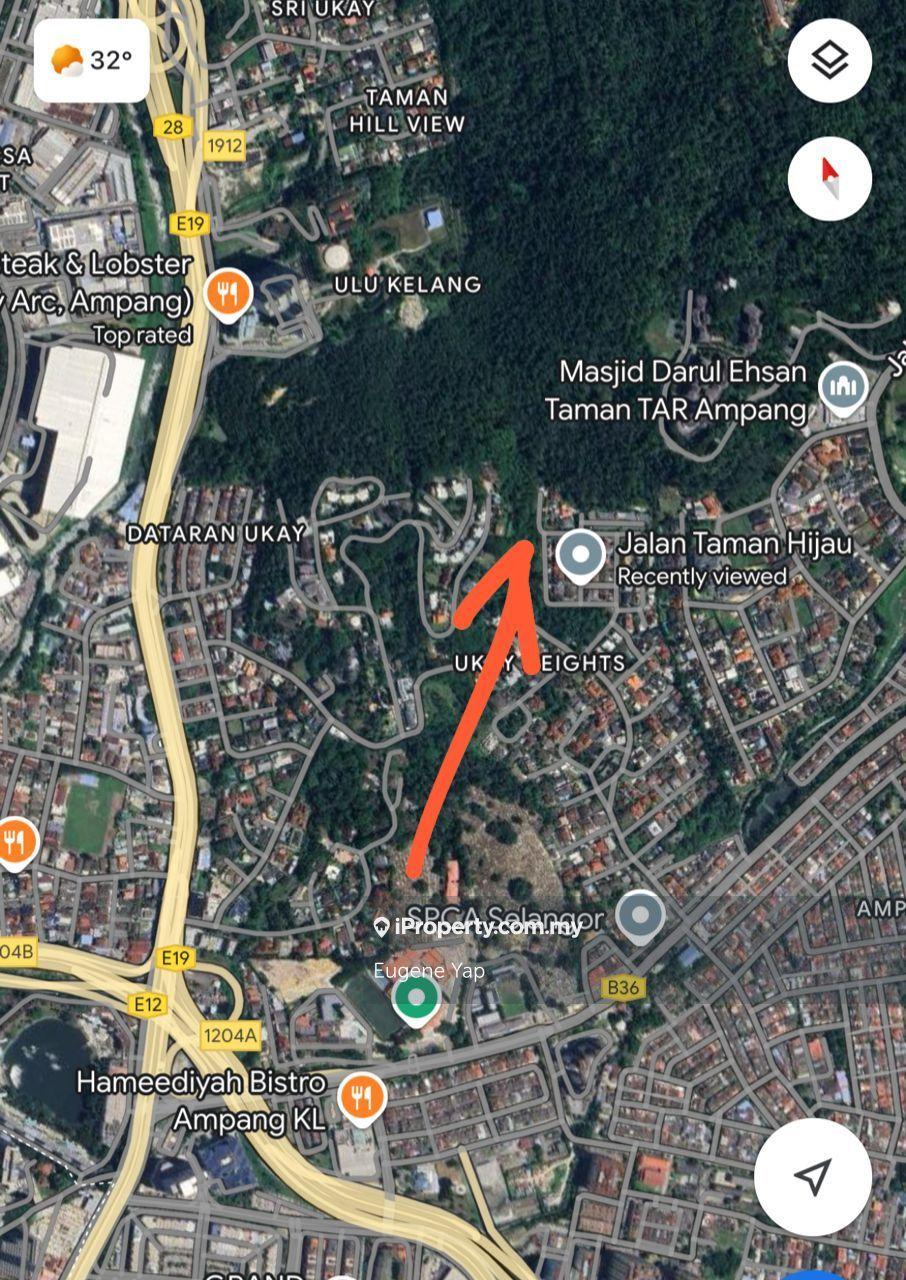906x1280 pixels.
Task: Select the SPCA Selangor map pin
Action: coord(640,915)
